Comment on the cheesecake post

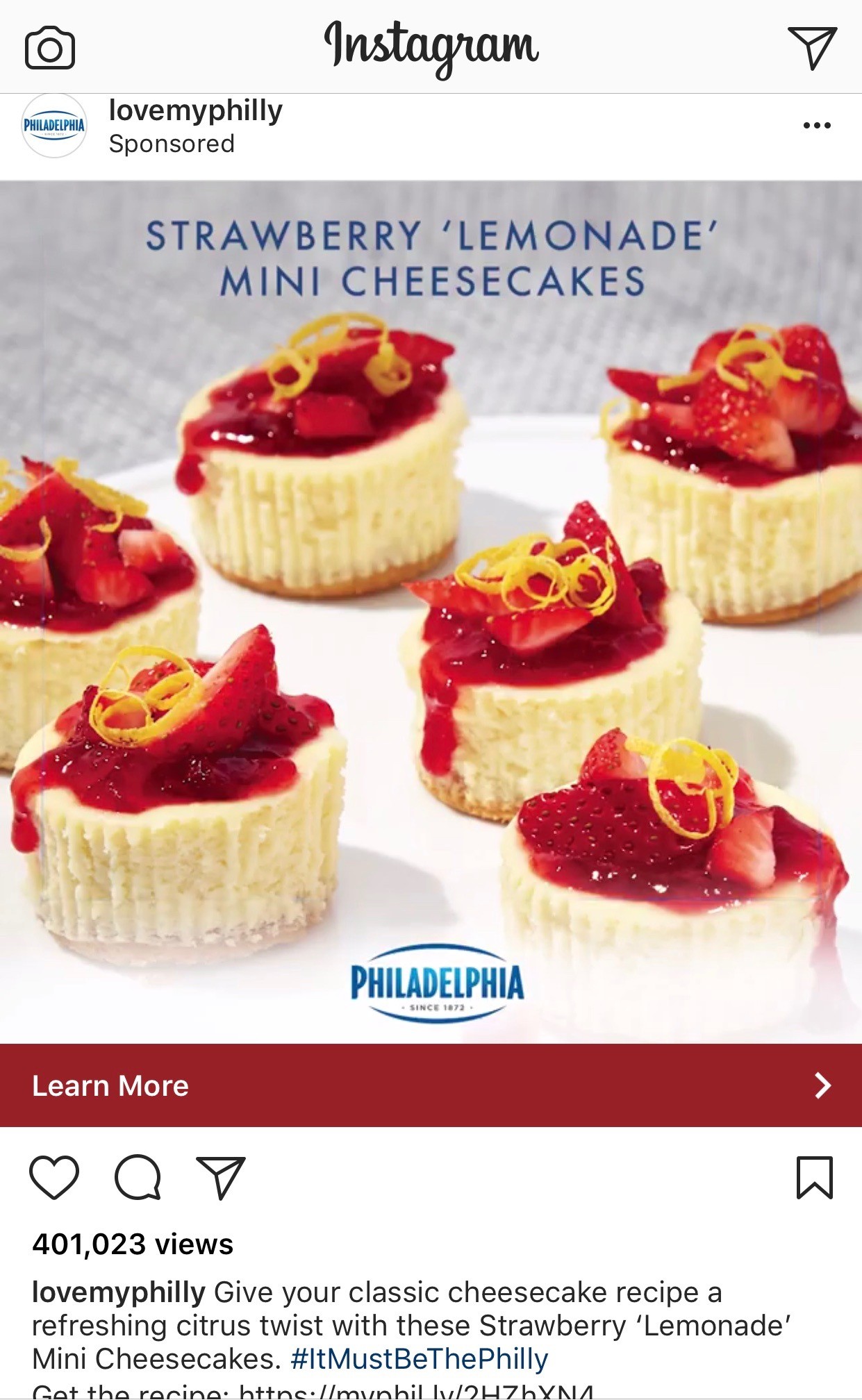click(x=138, y=1178)
